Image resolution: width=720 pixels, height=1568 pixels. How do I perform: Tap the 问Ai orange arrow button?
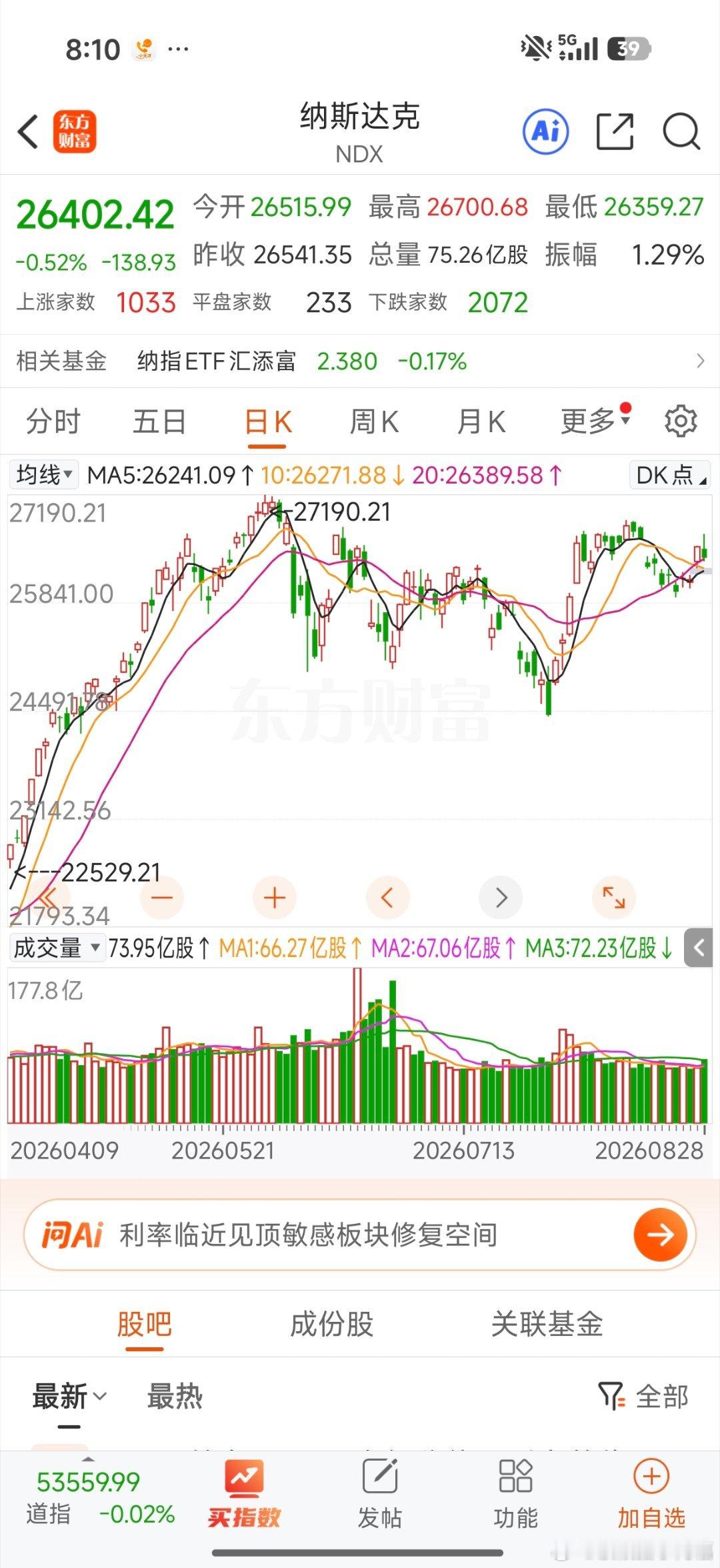click(x=660, y=1235)
